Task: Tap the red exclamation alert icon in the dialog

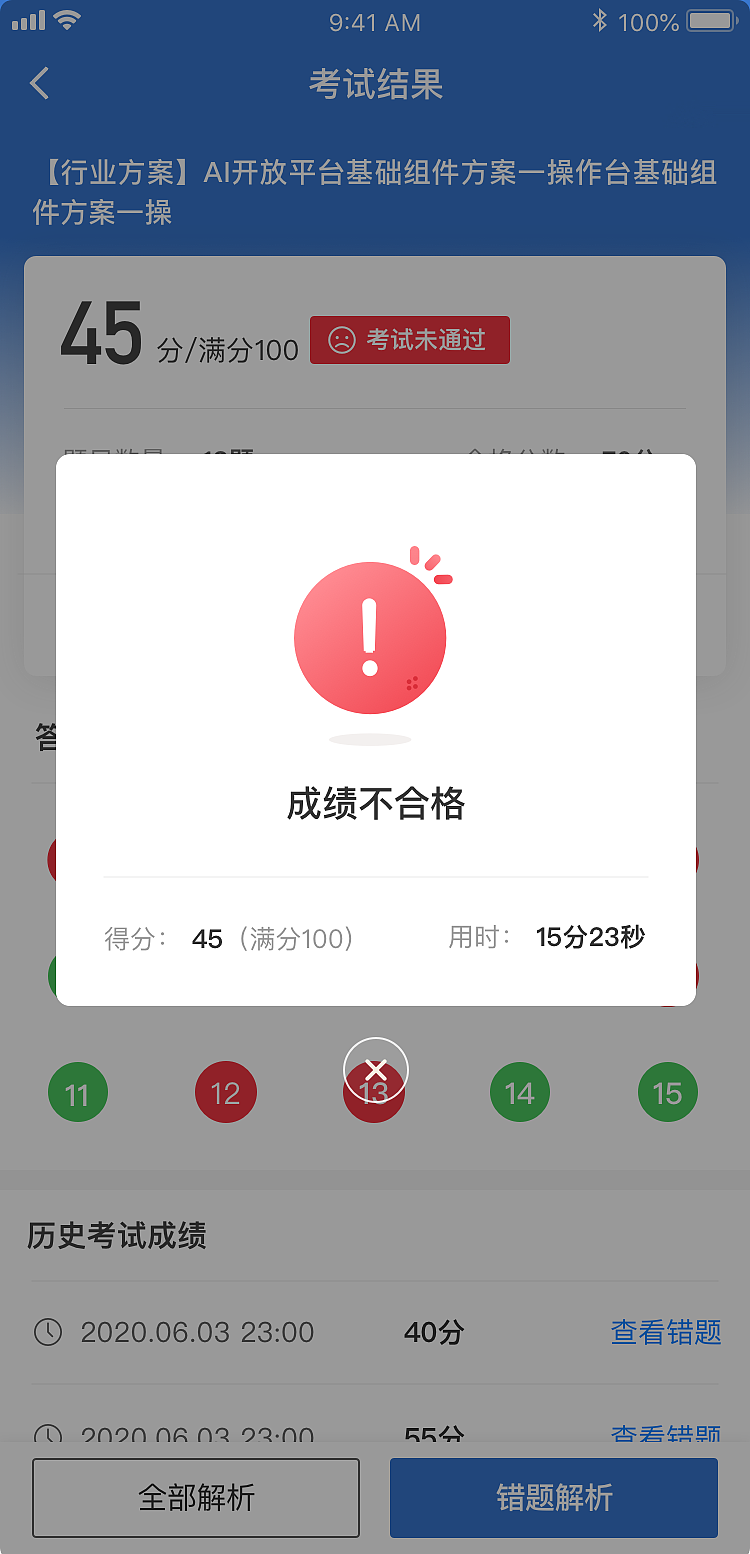Action: [x=370, y=637]
